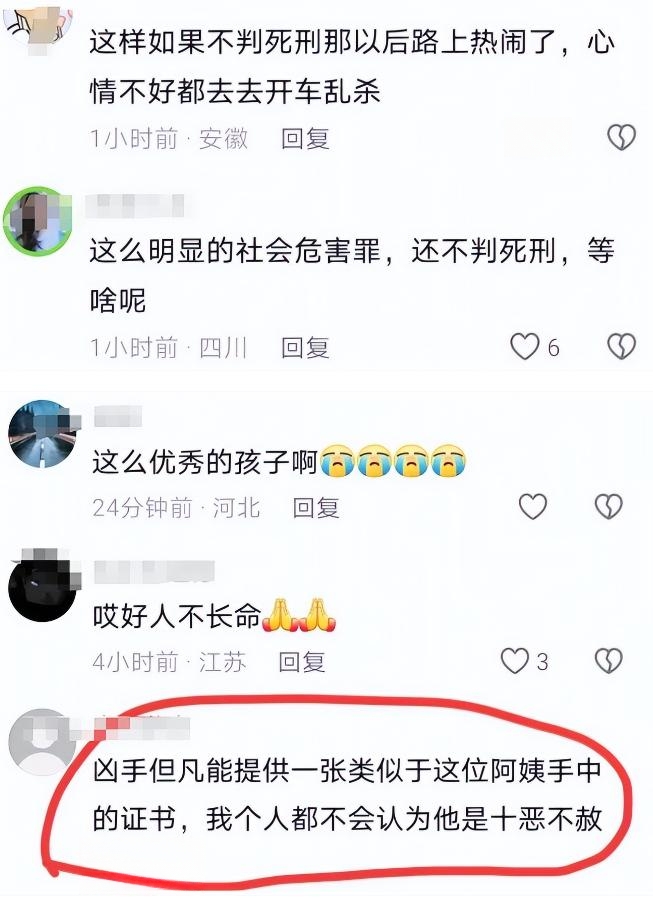Reply to the Anhui comment about the death penalty
Viewport: 653px width, 901px height.
click(305, 139)
